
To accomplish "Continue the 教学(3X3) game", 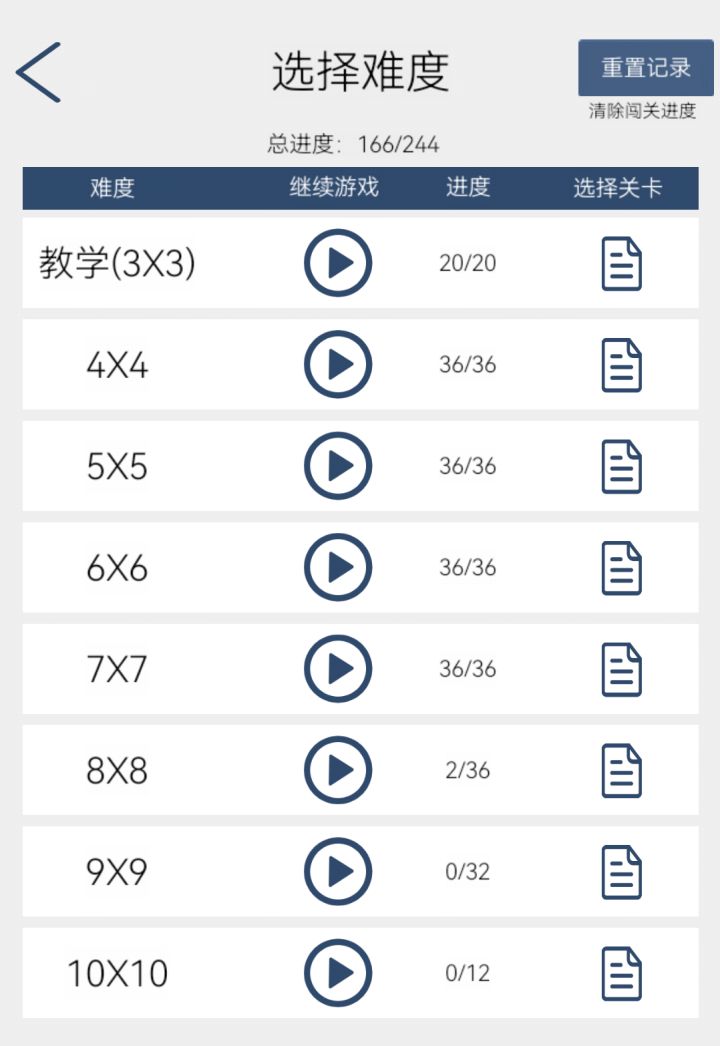I will coord(338,264).
